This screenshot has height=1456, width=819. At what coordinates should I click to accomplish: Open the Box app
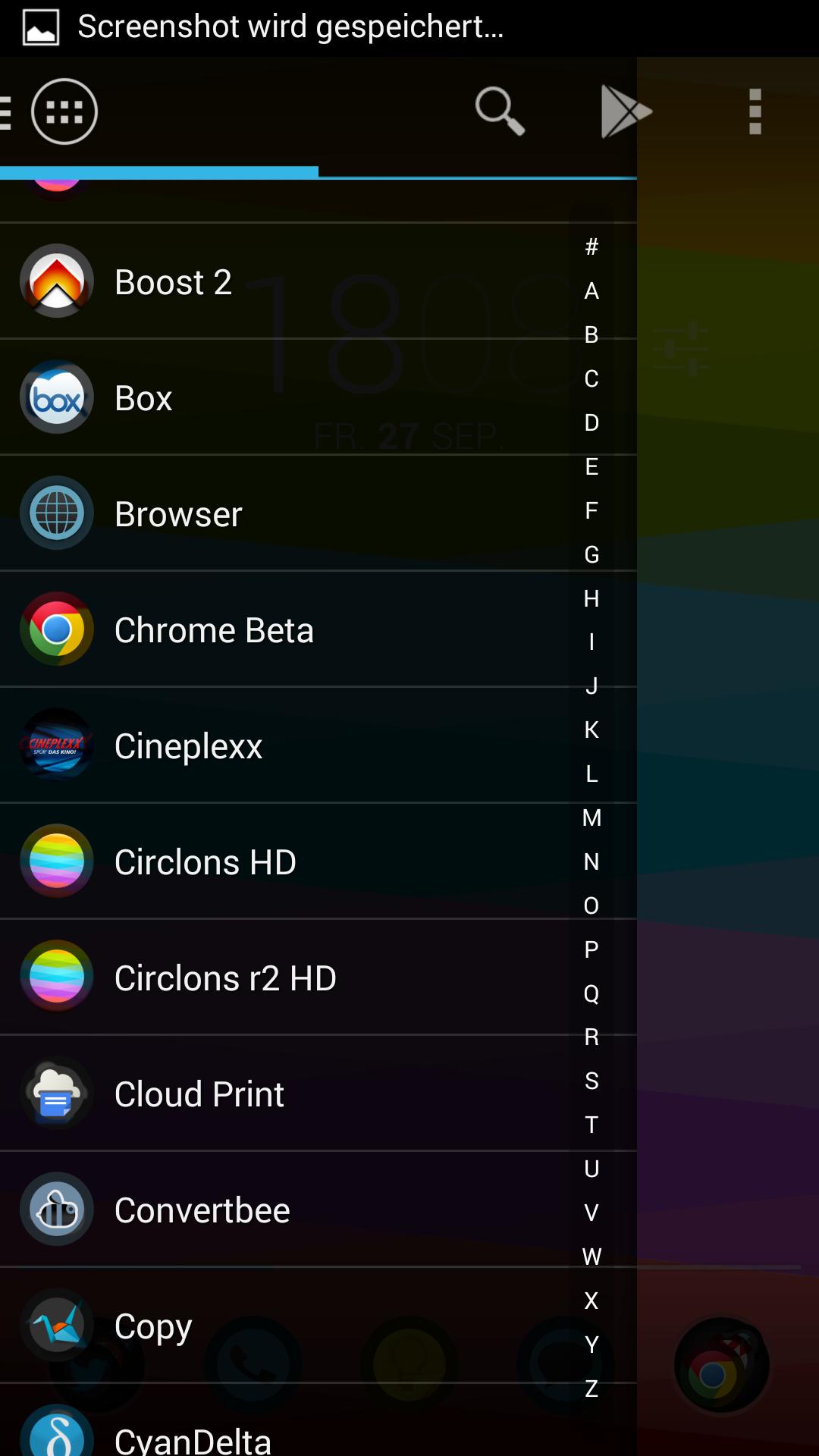tap(143, 397)
